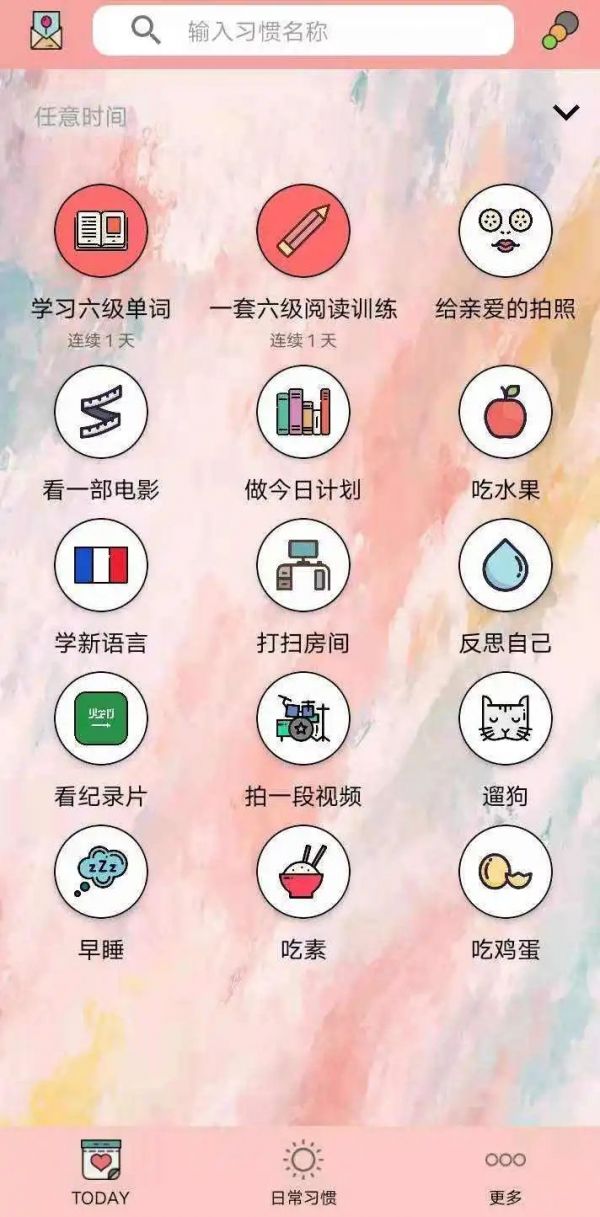Select the 给亲爱的拍照 habit
The width and height of the screenshot is (600, 1217).
pos(505,231)
